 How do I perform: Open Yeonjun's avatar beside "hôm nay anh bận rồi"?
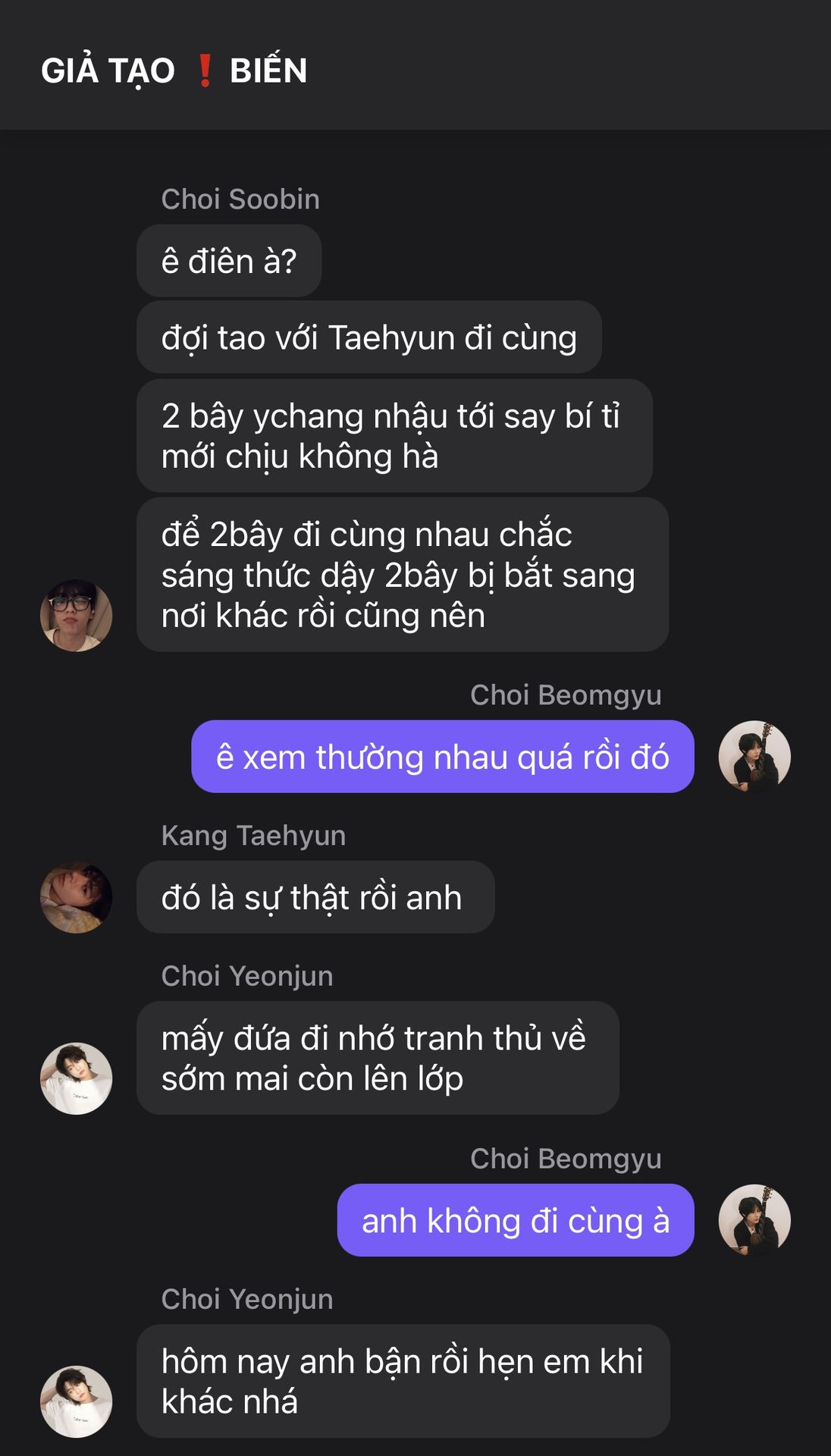(x=76, y=1401)
